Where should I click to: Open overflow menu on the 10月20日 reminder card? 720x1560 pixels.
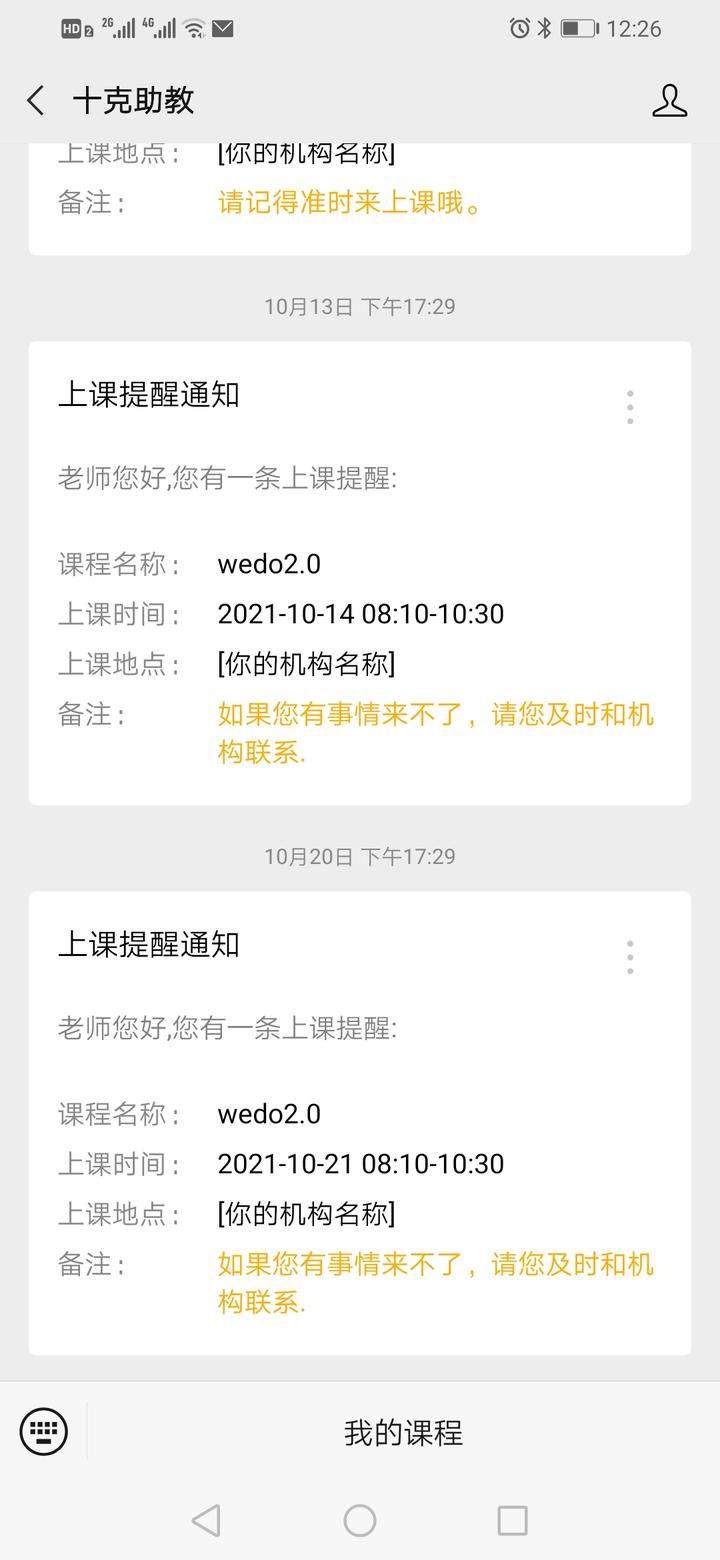coord(630,957)
